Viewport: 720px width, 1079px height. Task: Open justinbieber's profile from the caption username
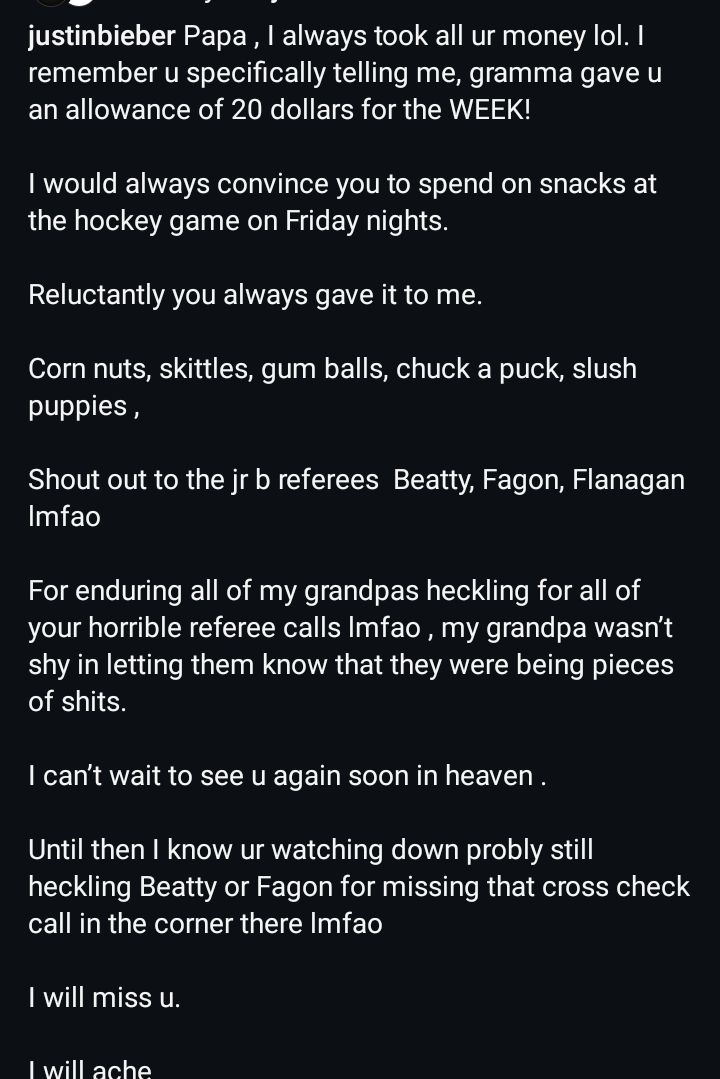click(103, 37)
